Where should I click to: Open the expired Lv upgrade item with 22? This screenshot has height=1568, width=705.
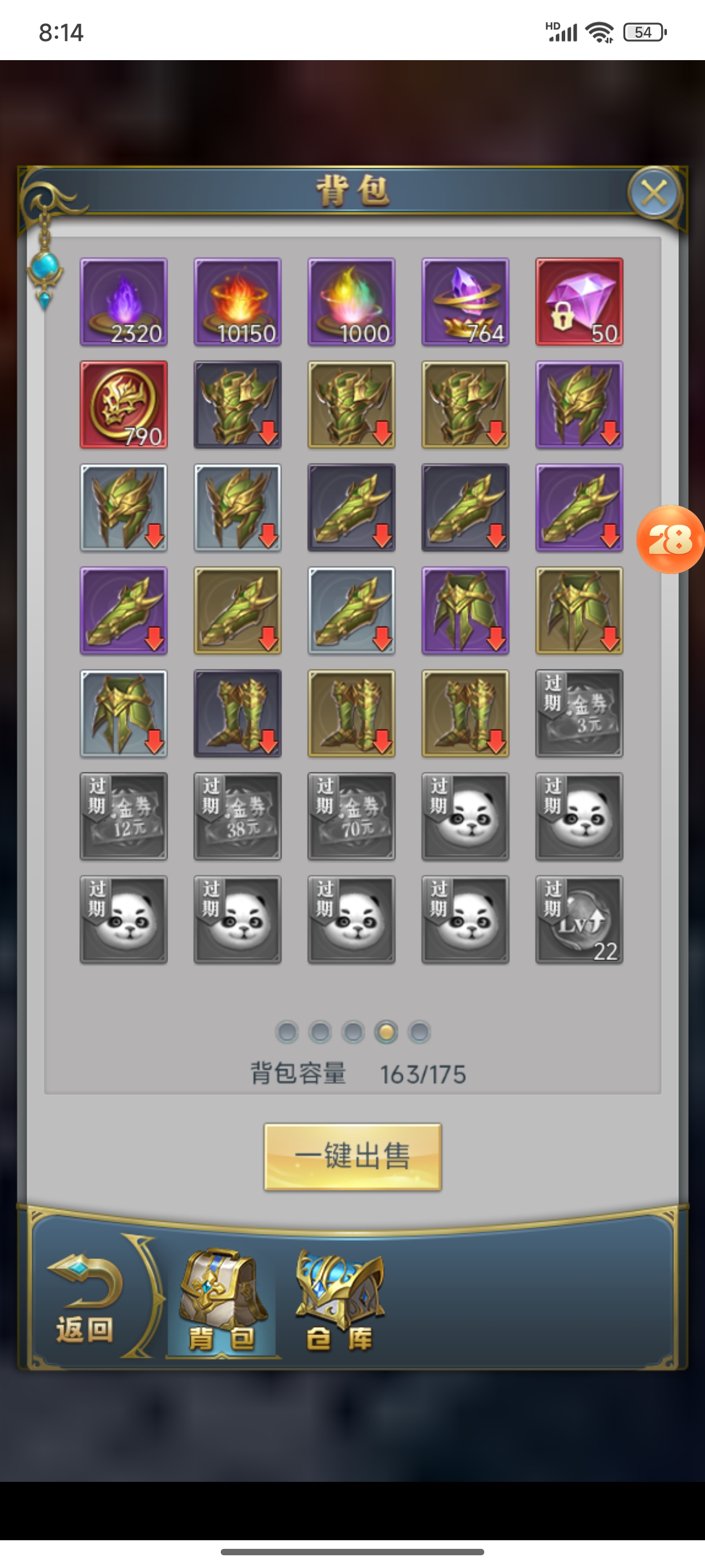(578, 919)
